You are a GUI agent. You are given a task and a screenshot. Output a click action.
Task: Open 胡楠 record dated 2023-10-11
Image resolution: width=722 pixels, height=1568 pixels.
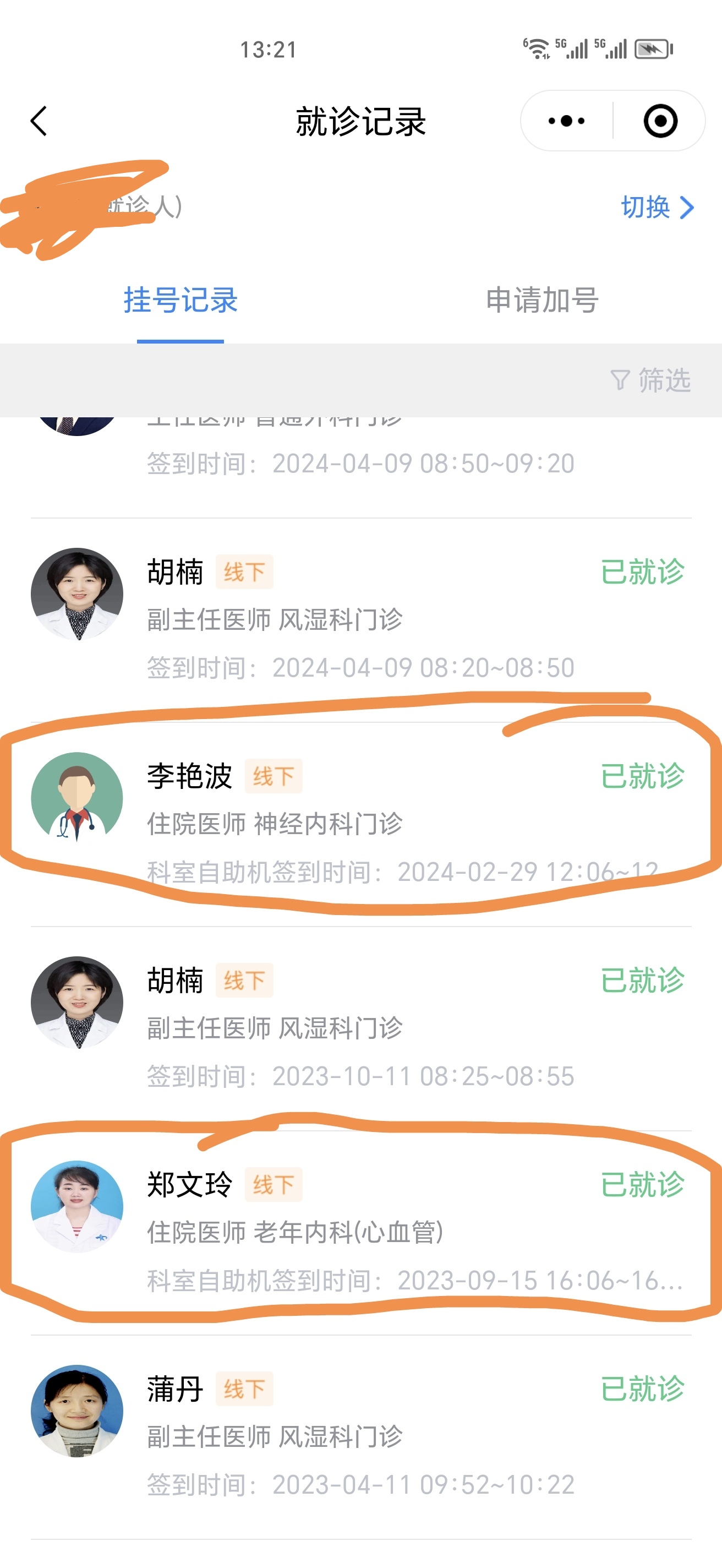[360, 1028]
